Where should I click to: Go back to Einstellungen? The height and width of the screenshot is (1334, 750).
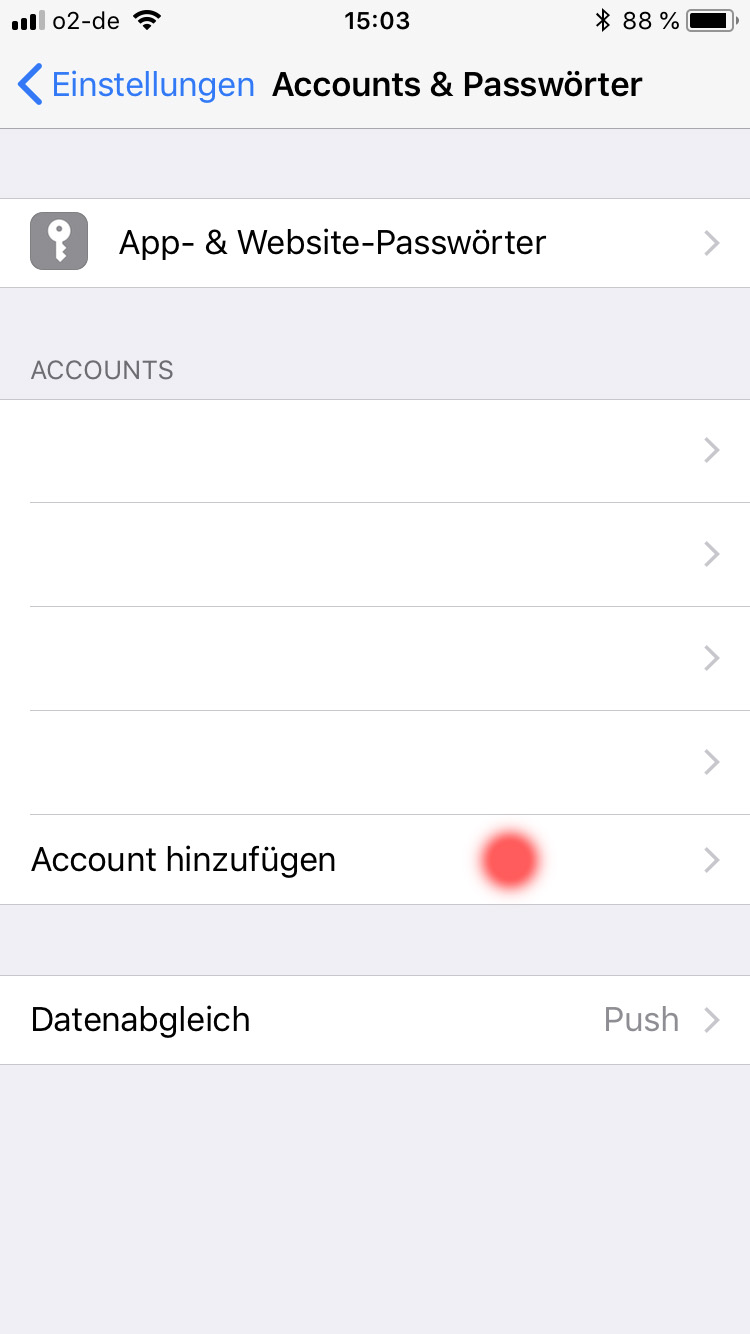click(136, 85)
